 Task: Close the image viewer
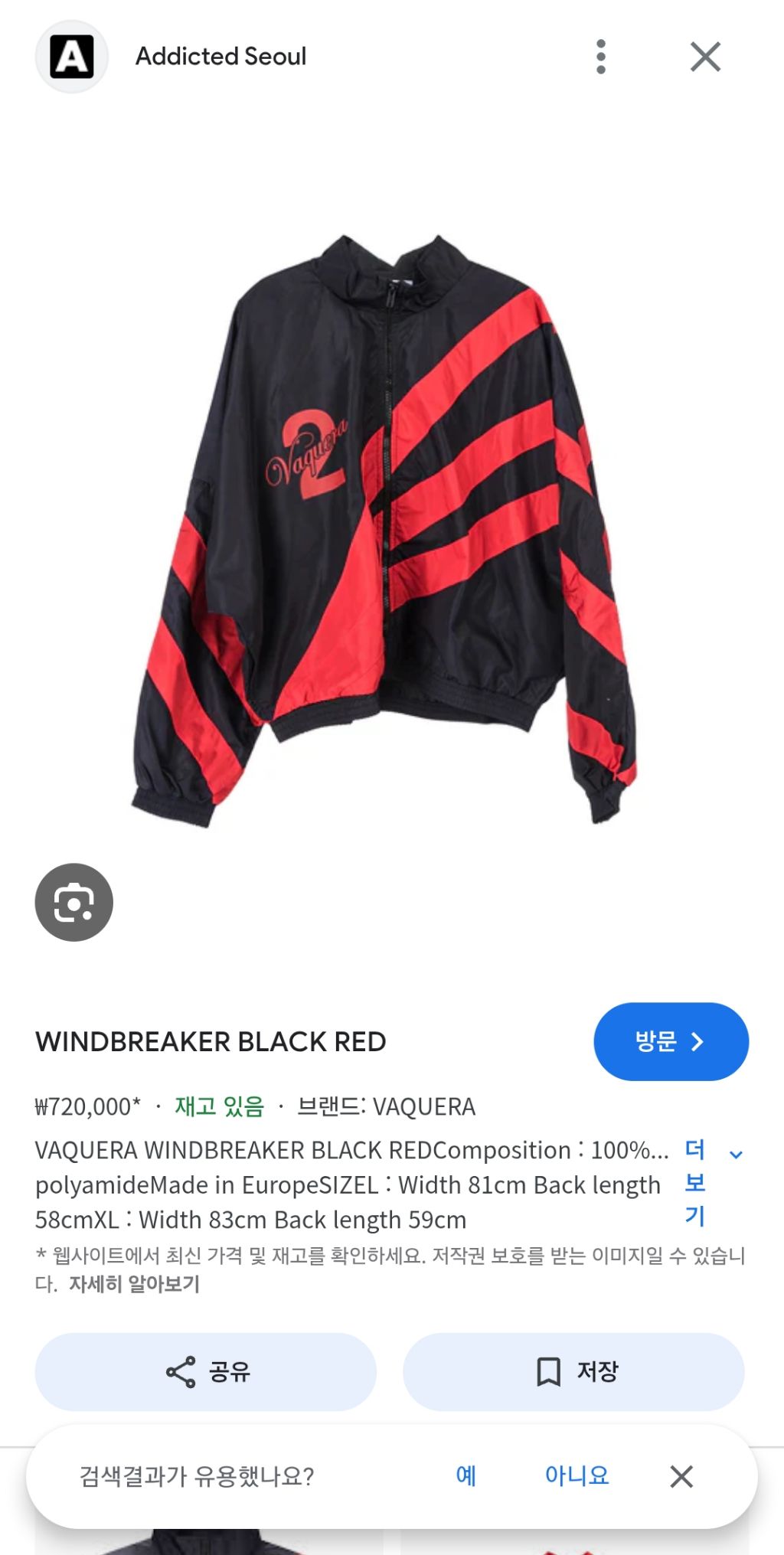point(705,57)
